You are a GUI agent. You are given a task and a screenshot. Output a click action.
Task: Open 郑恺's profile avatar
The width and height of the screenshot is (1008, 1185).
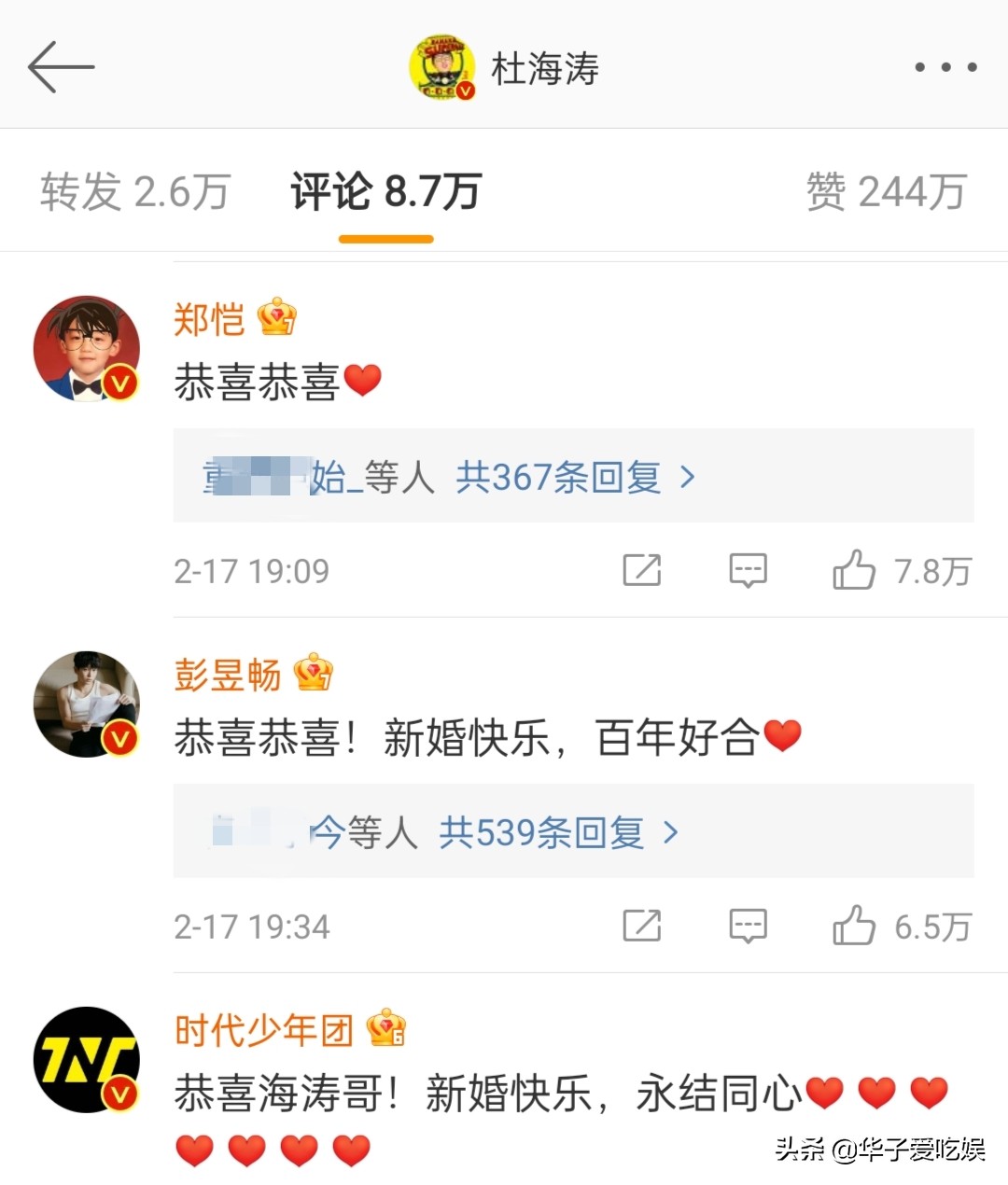[x=87, y=349]
